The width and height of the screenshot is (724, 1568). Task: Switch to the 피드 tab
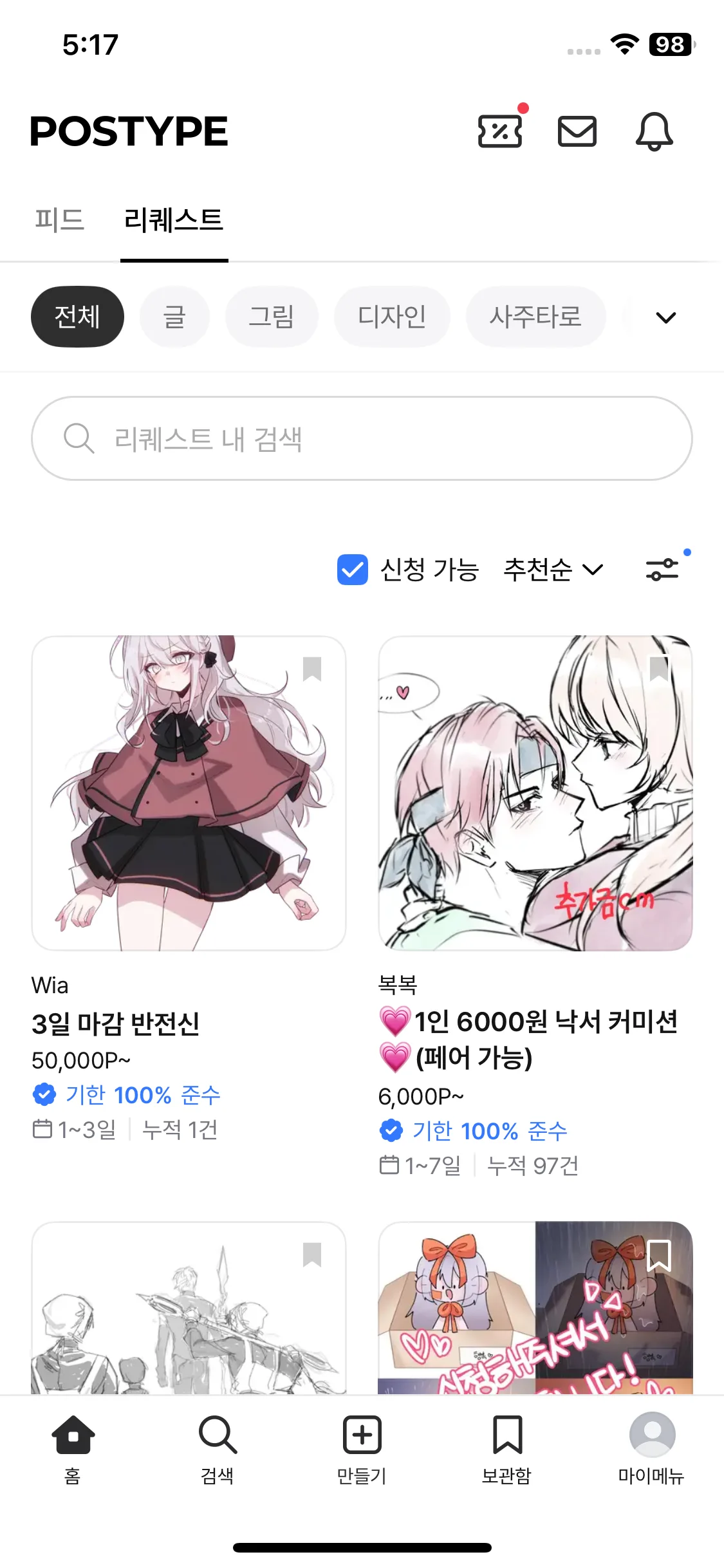point(59,220)
